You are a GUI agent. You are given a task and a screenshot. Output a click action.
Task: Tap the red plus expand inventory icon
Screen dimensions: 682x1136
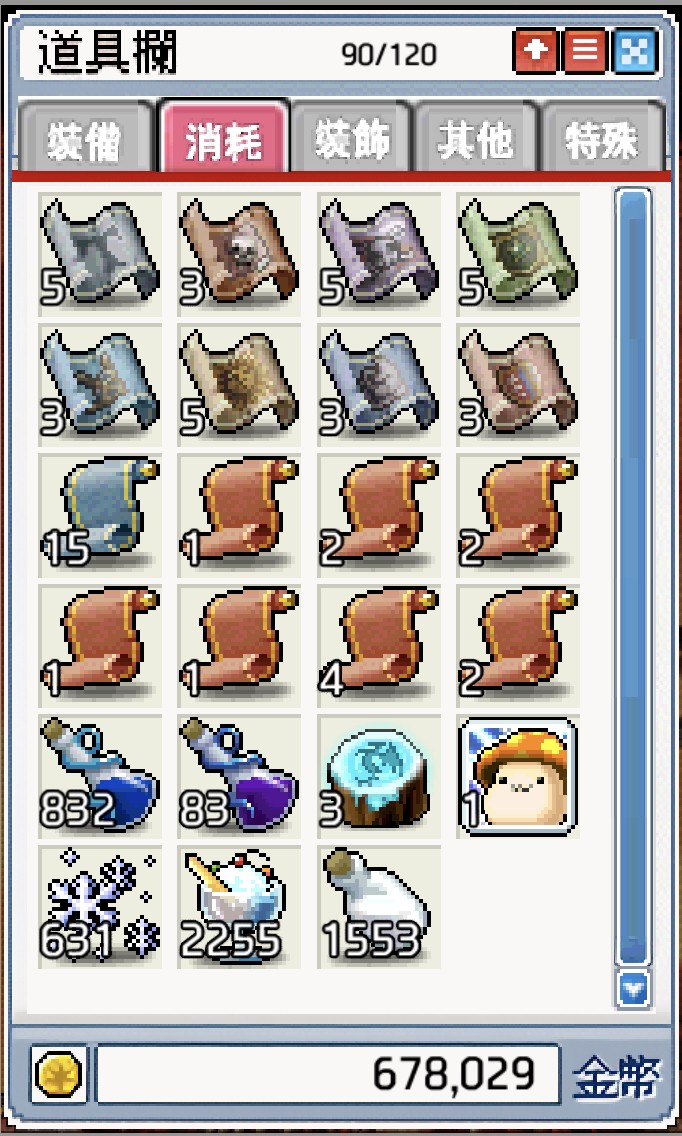pyautogui.click(x=537, y=52)
